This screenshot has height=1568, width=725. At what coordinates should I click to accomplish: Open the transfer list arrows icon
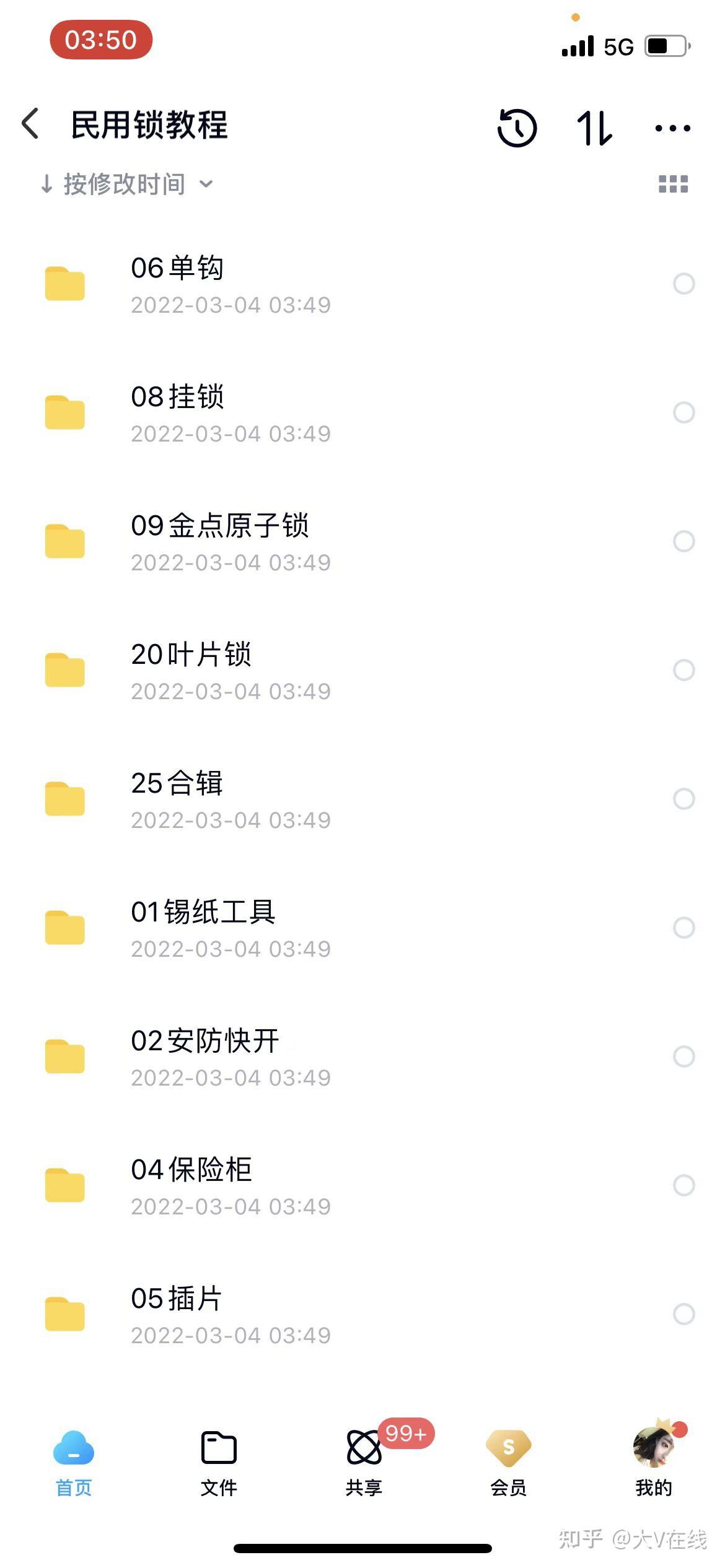tap(594, 128)
